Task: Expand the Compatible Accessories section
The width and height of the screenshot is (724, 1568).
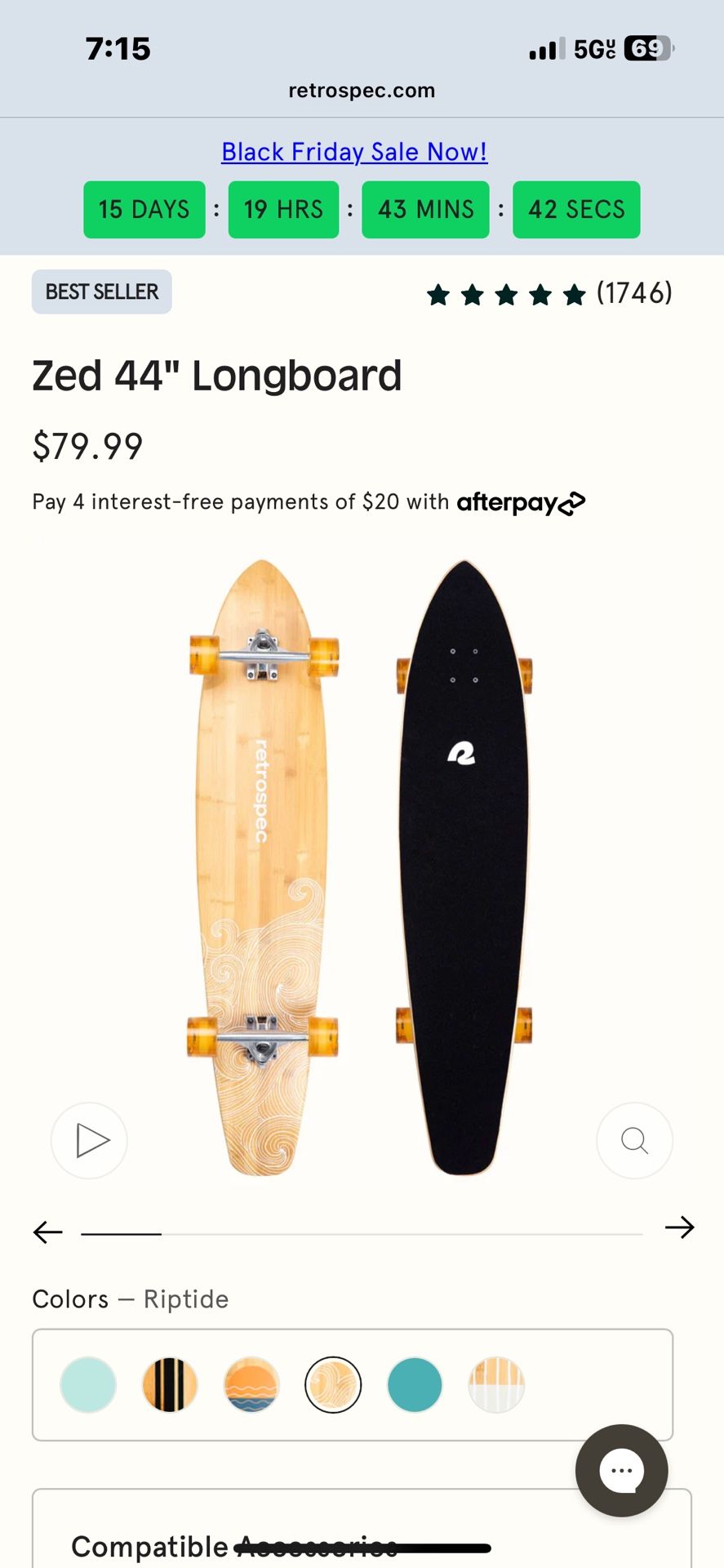Action: click(237, 1546)
